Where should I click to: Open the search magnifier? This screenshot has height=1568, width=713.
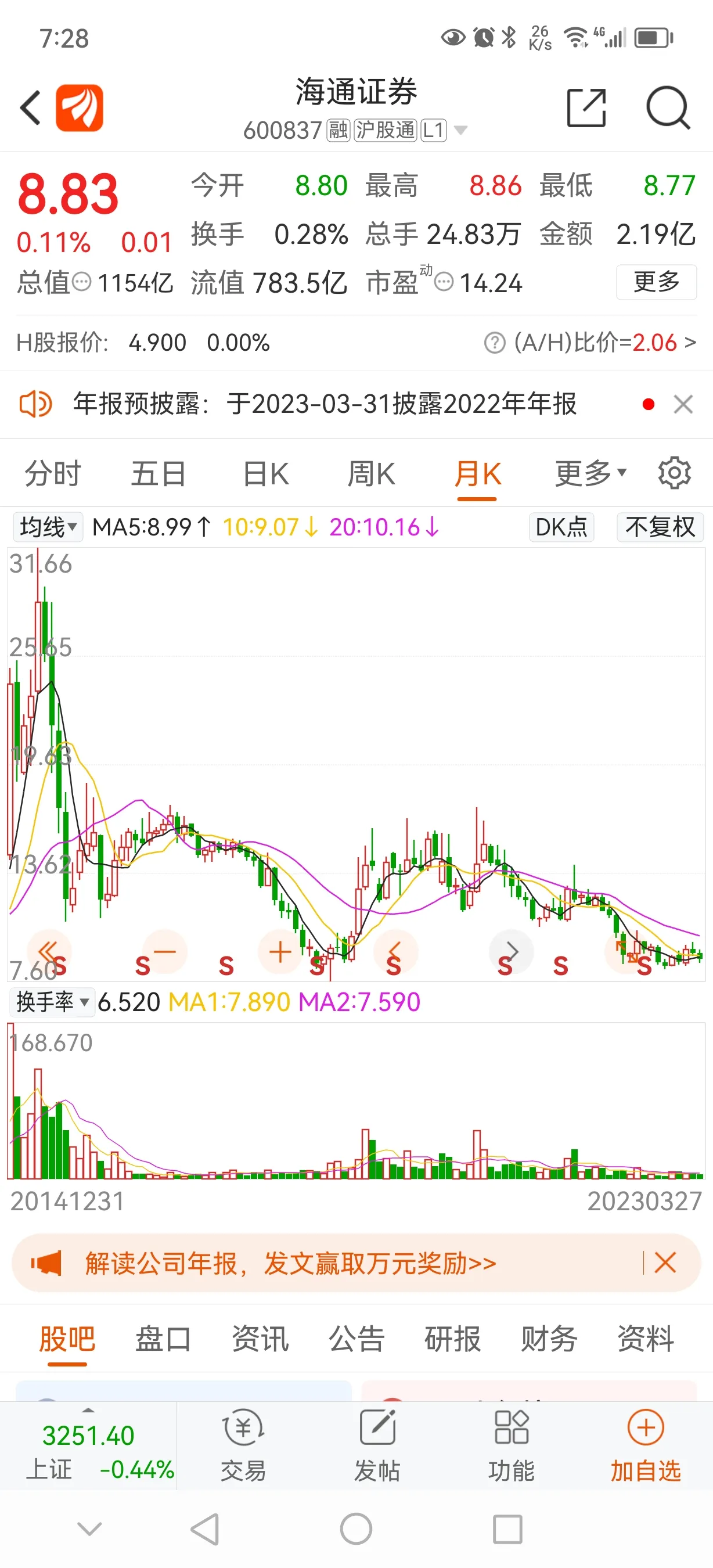coord(667,108)
